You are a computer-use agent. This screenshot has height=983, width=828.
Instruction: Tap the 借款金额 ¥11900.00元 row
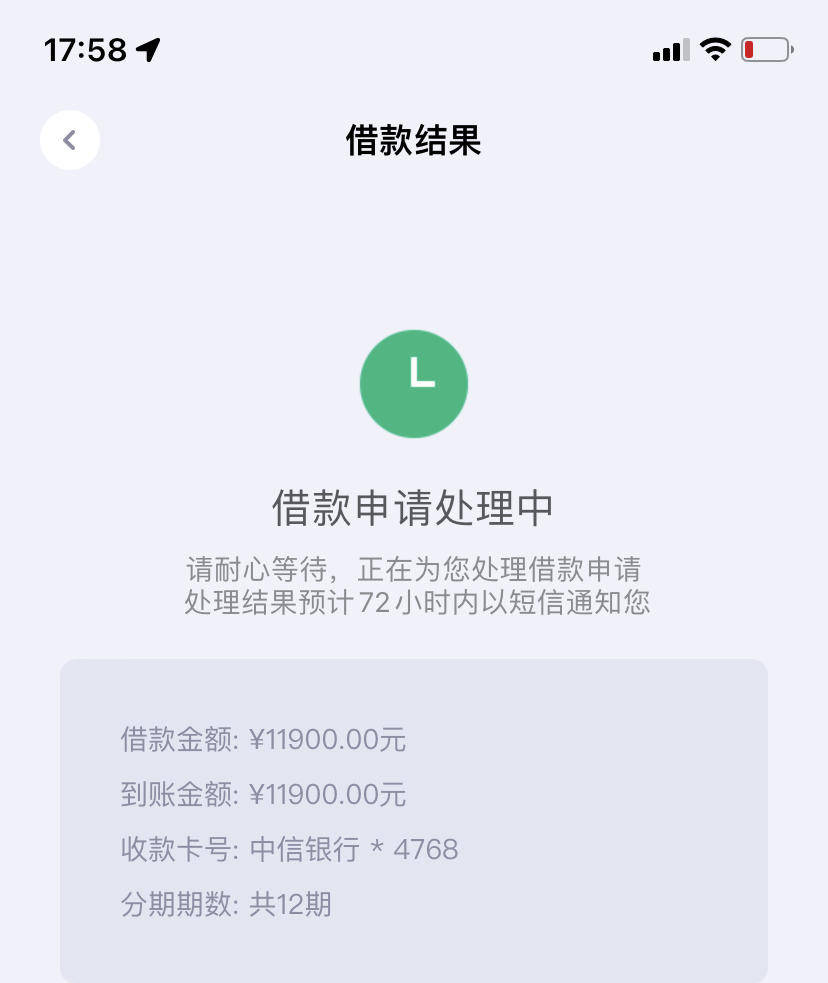(x=262, y=740)
